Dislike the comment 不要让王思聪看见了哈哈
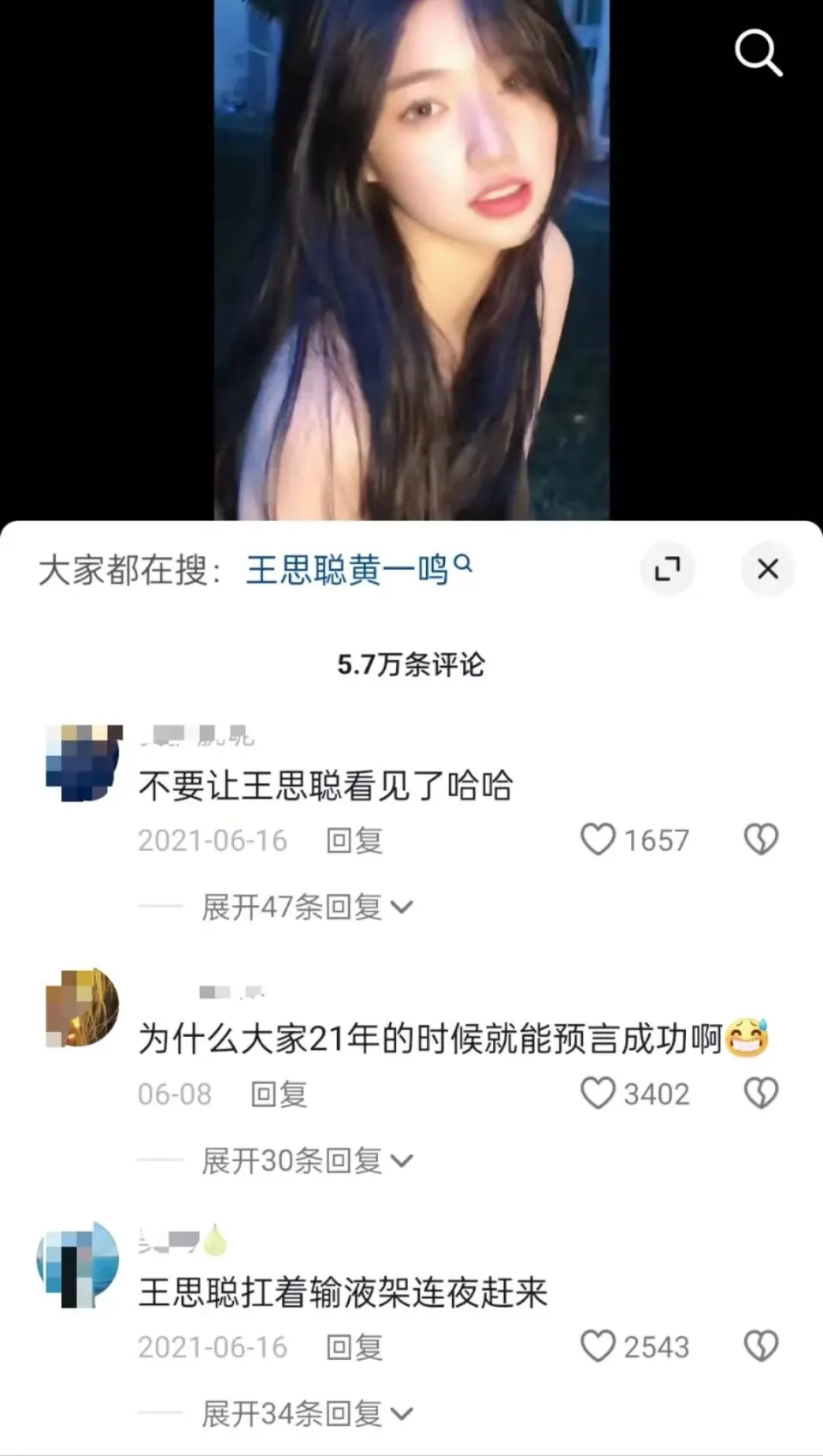Viewport: 823px width, 1456px height. [x=760, y=840]
